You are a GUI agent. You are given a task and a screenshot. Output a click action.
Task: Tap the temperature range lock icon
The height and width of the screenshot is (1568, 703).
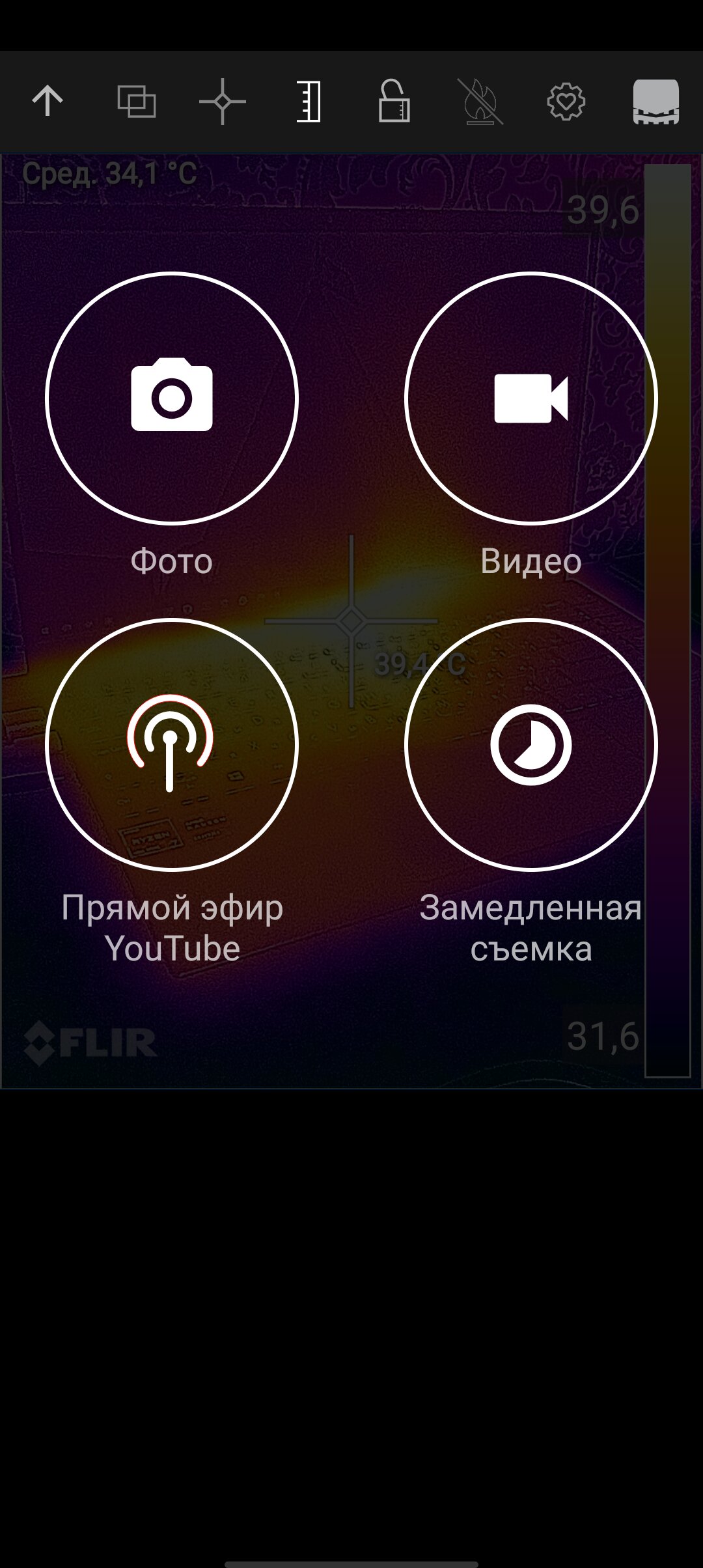(x=394, y=102)
